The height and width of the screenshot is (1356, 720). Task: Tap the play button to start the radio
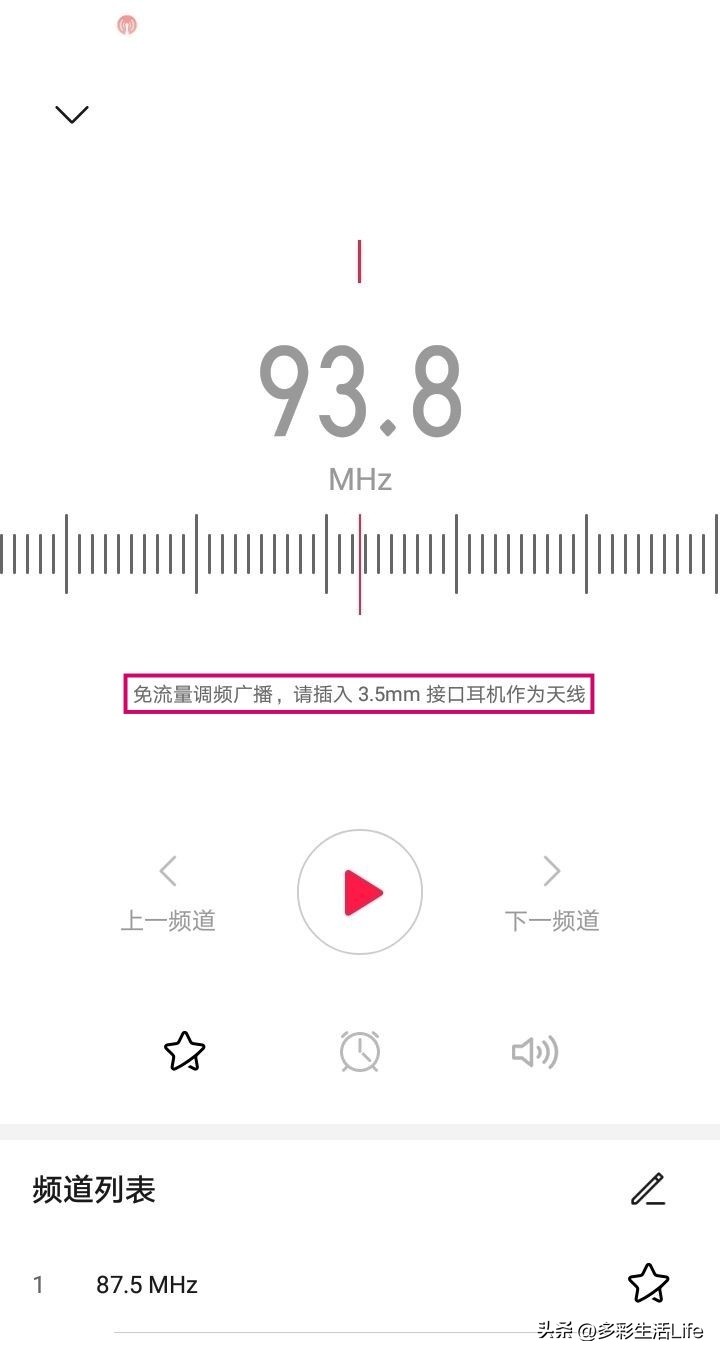(x=359, y=891)
